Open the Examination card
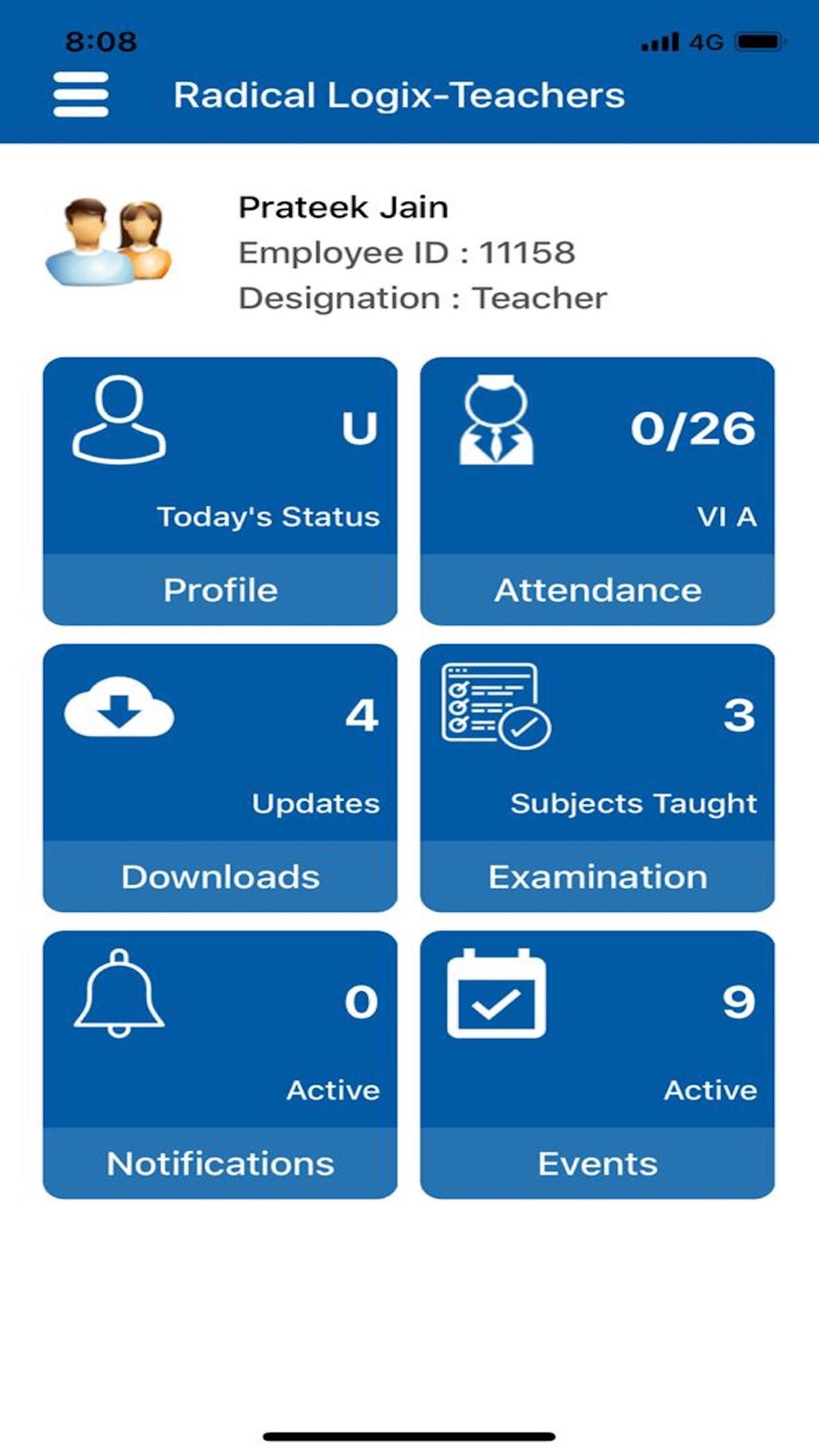Screen dimensions: 819x1456 [597, 778]
